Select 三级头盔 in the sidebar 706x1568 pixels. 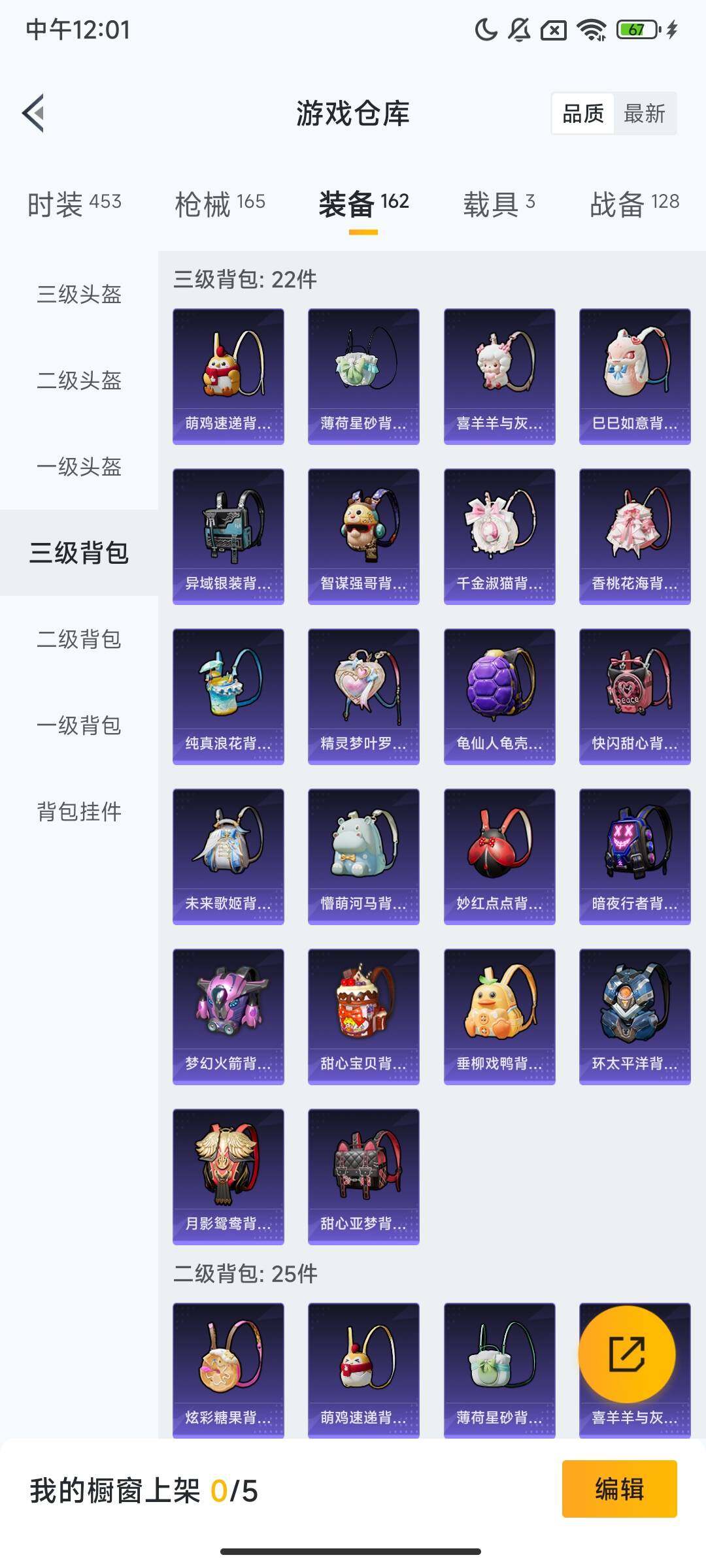[x=79, y=295]
